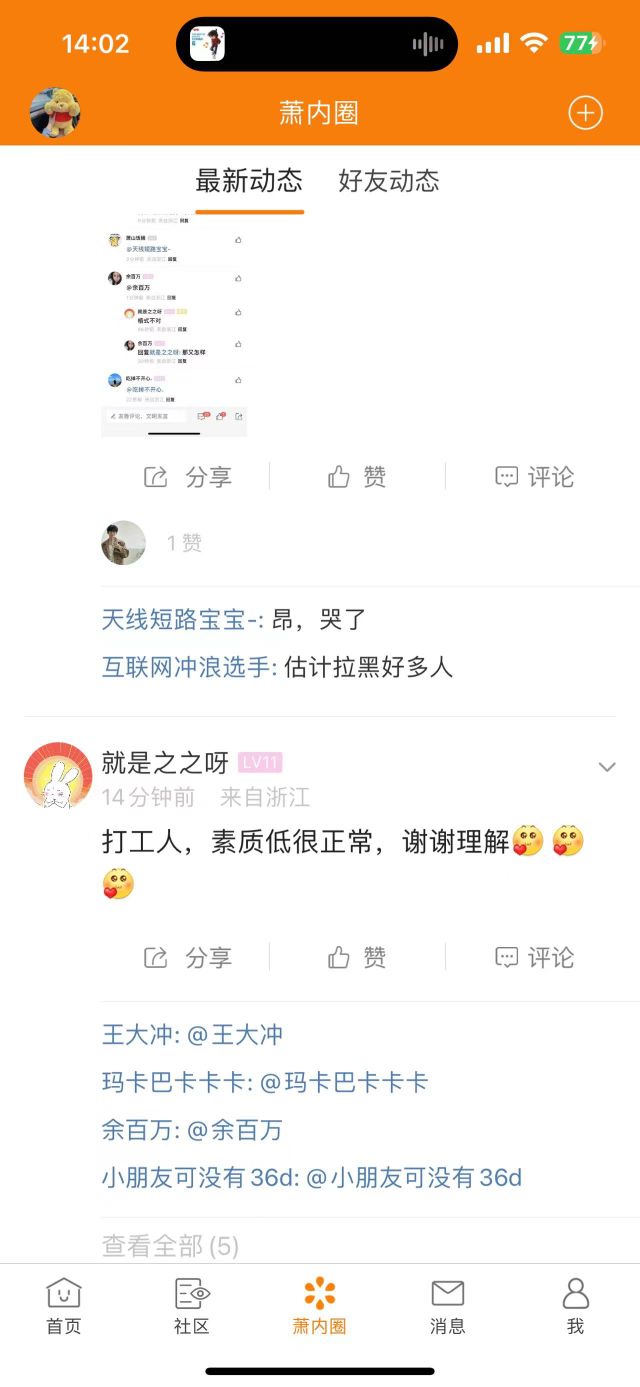Open 就是之之呀's avatar

(57, 776)
